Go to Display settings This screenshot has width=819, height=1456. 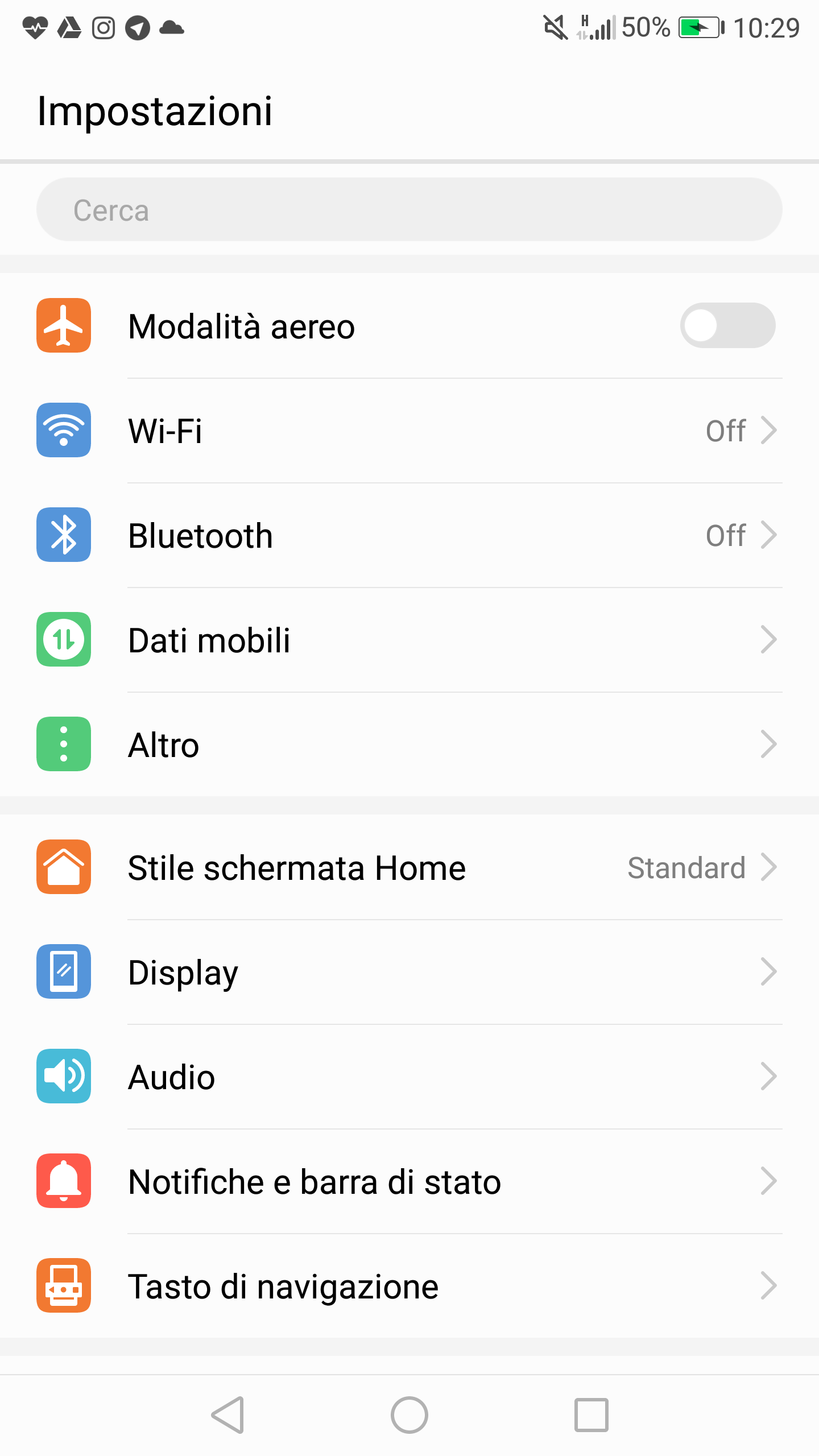pyautogui.click(x=409, y=972)
